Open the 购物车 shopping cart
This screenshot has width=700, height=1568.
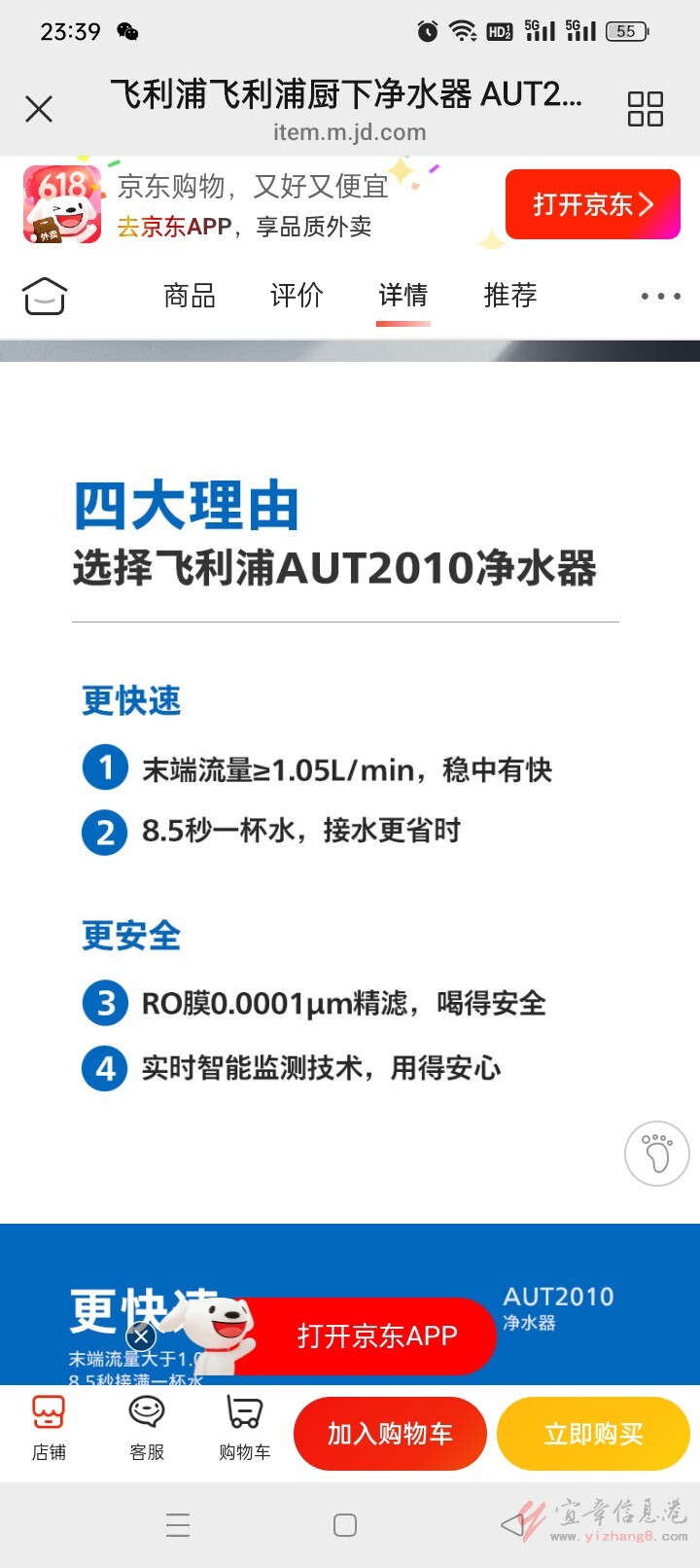(x=245, y=1429)
